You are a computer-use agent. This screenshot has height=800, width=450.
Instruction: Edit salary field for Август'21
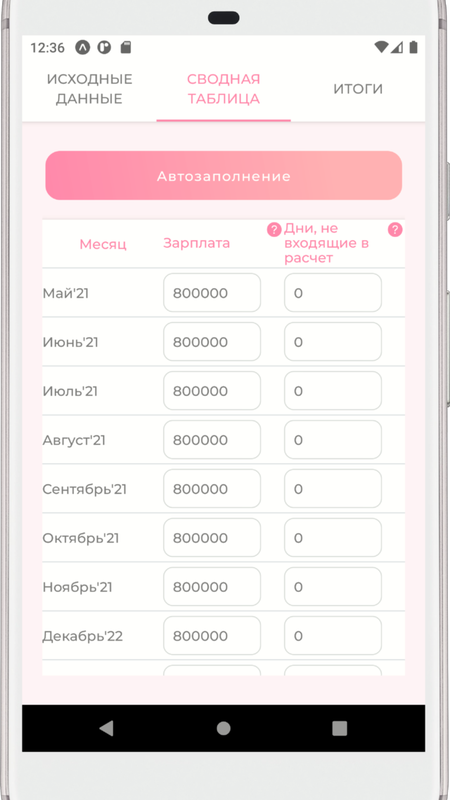pyautogui.click(x=212, y=440)
